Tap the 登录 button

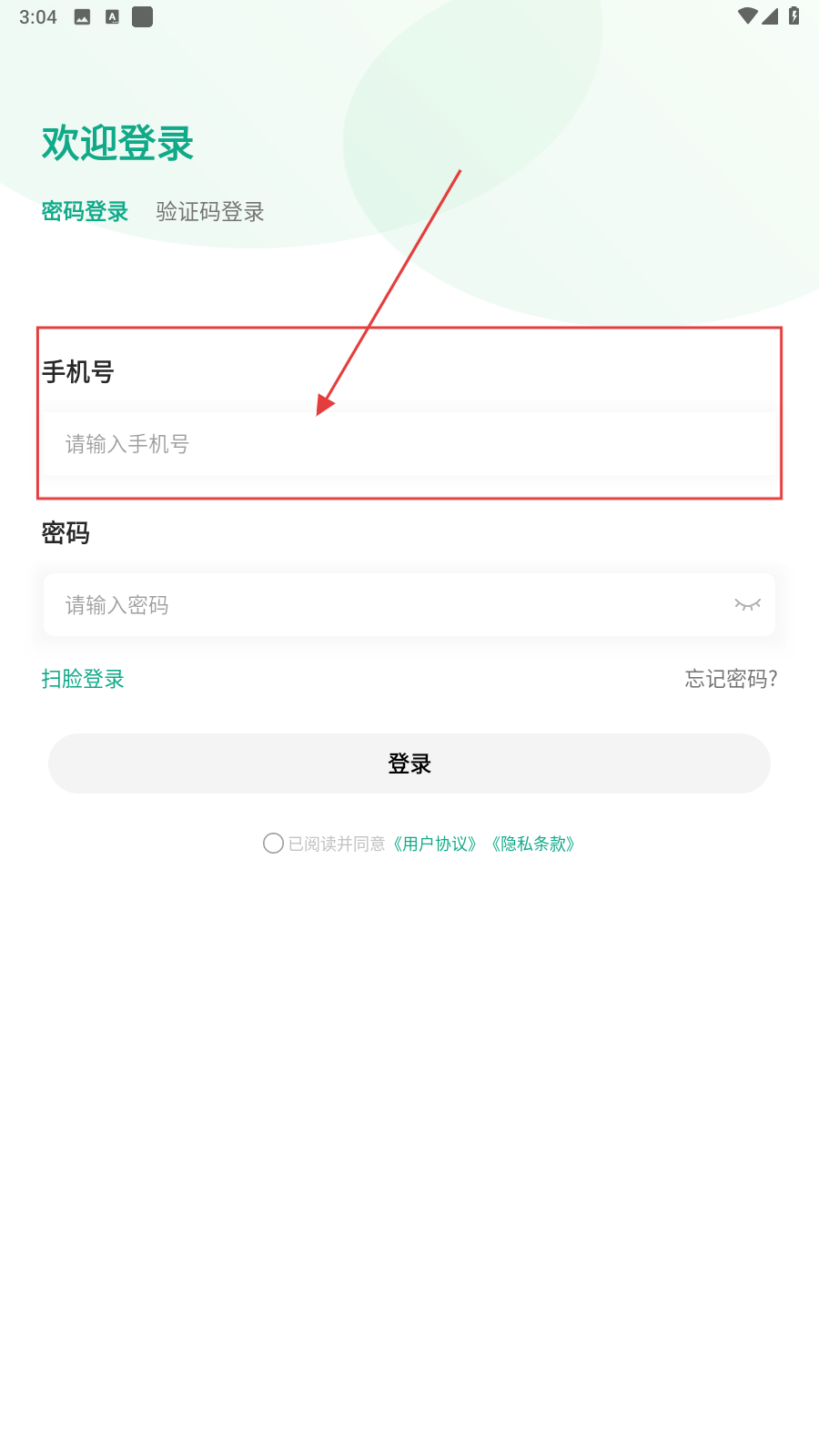409,763
